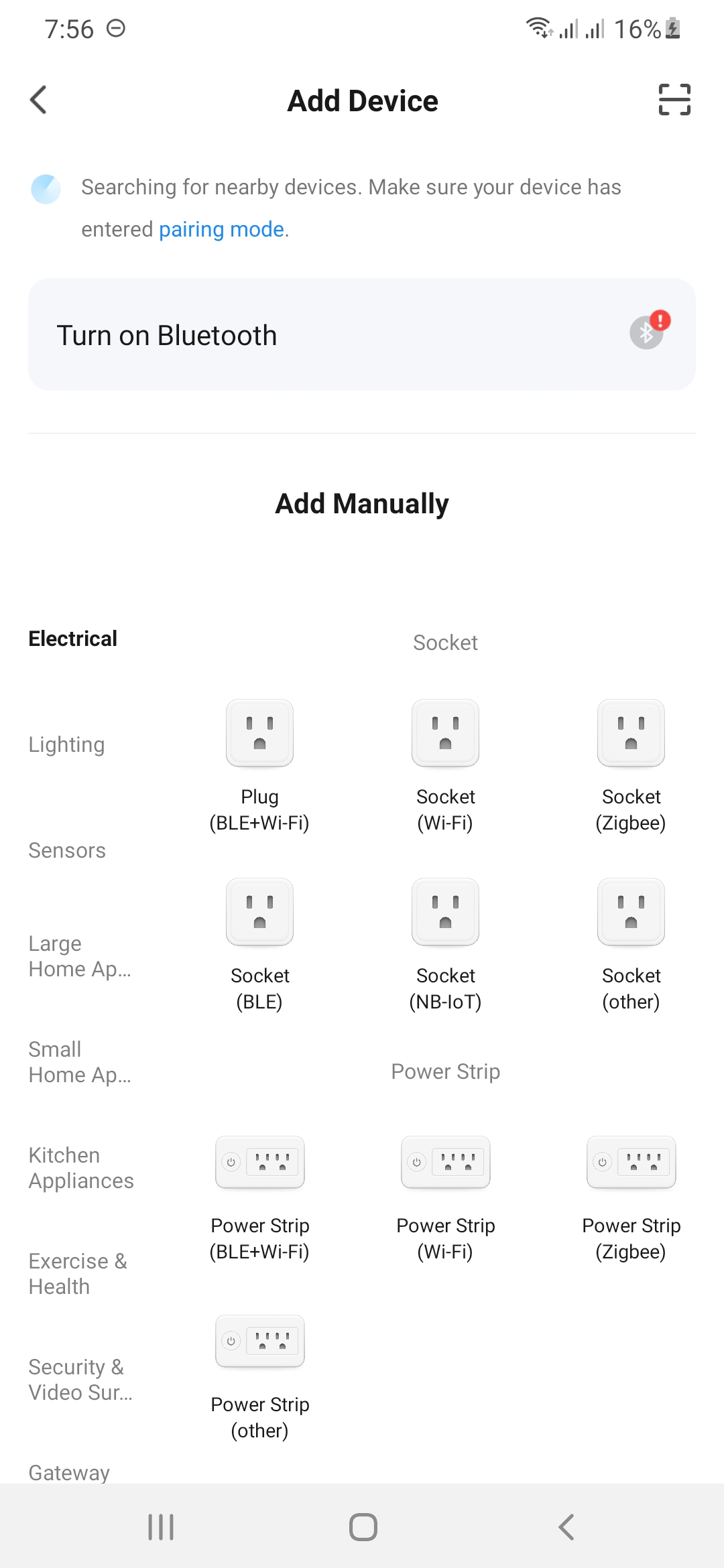Switch to the Sensors category
Screen dimensions: 724x1568
point(67,850)
